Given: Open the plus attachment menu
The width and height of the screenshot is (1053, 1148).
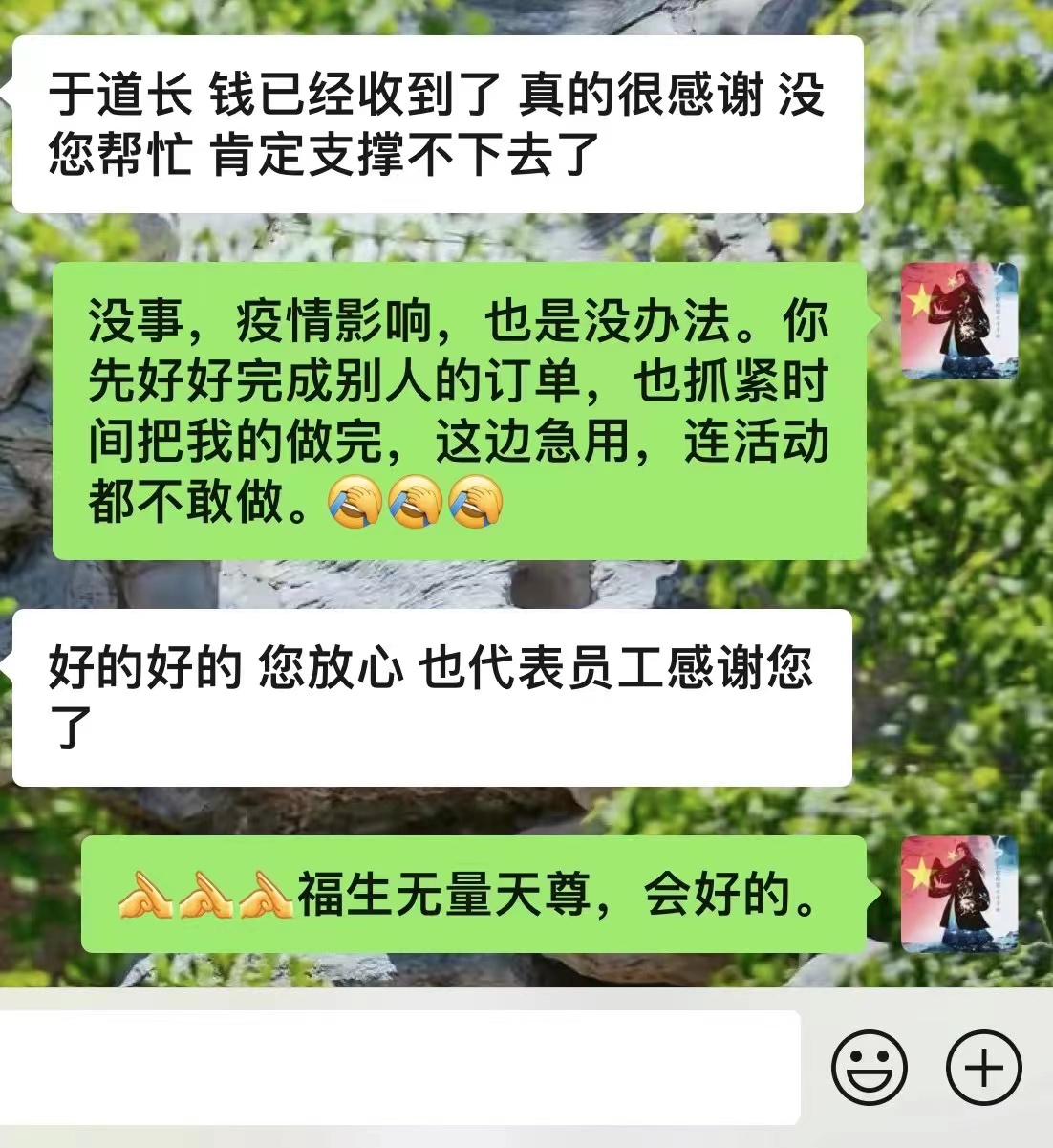Looking at the screenshot, I should pos(983,1067).
